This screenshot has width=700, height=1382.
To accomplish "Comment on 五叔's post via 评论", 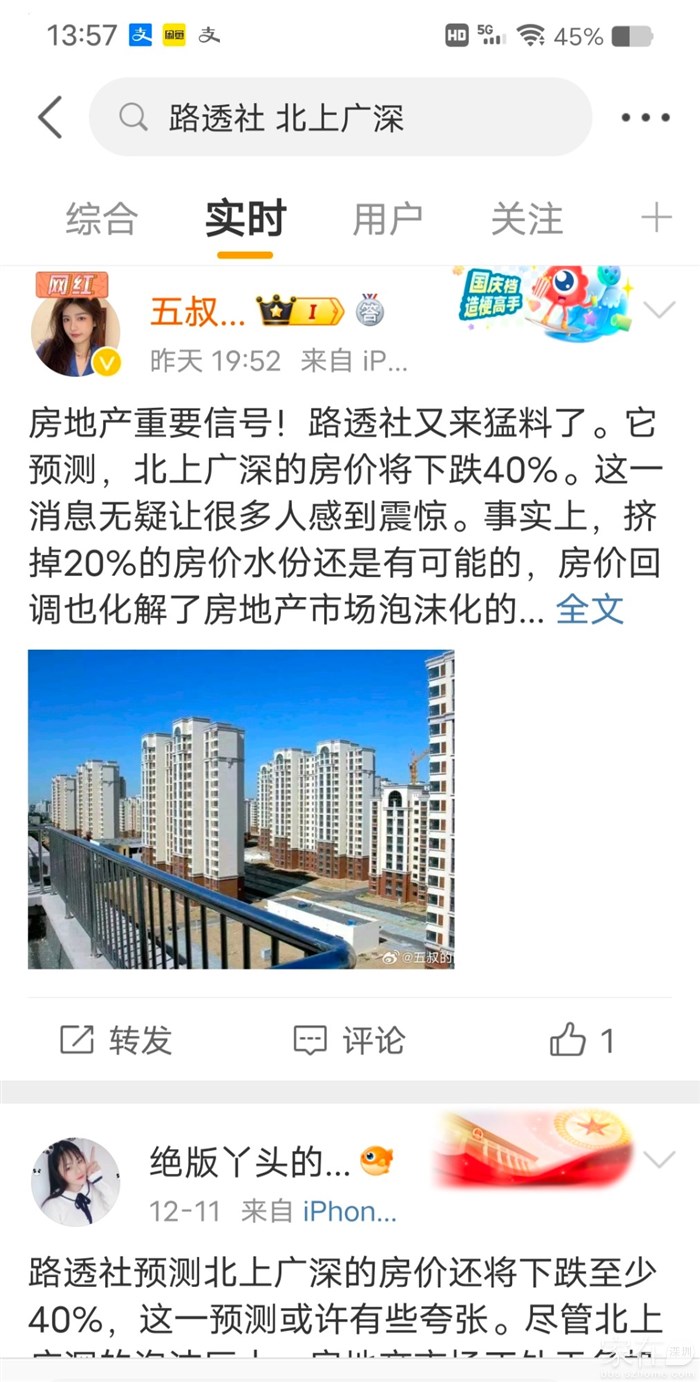I will (350, 1041).
